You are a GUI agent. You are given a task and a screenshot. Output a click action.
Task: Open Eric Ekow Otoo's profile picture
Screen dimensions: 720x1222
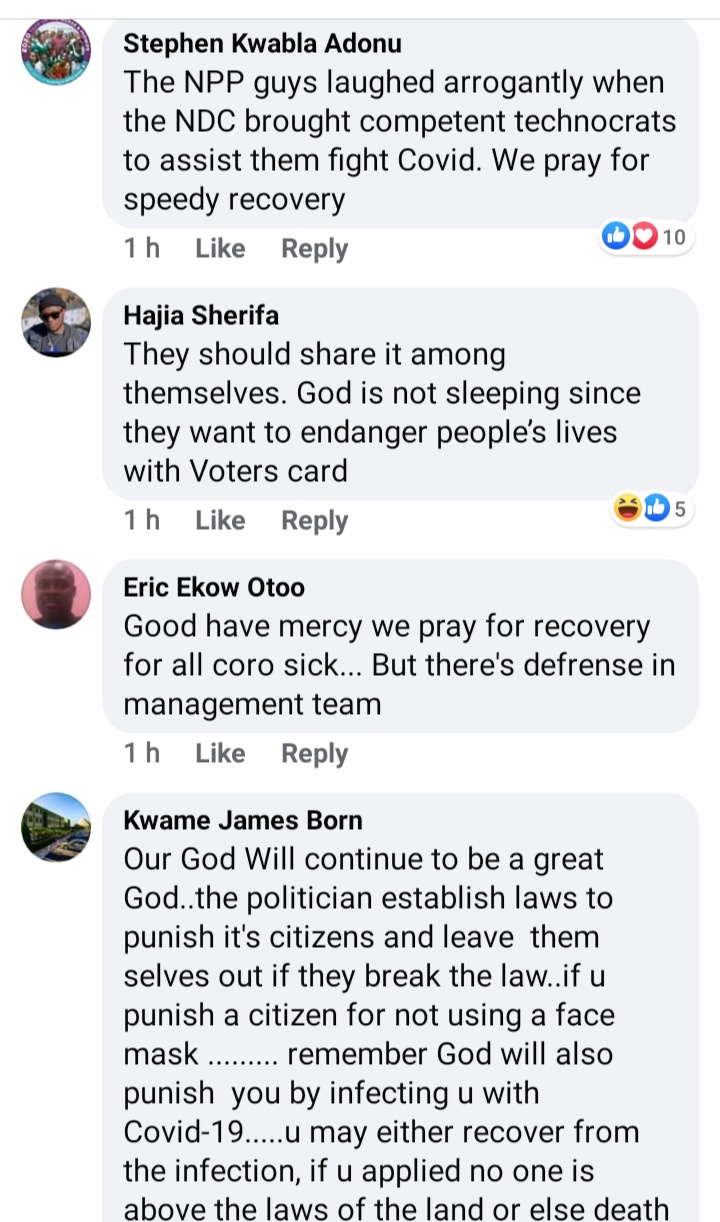coord(56,594)
